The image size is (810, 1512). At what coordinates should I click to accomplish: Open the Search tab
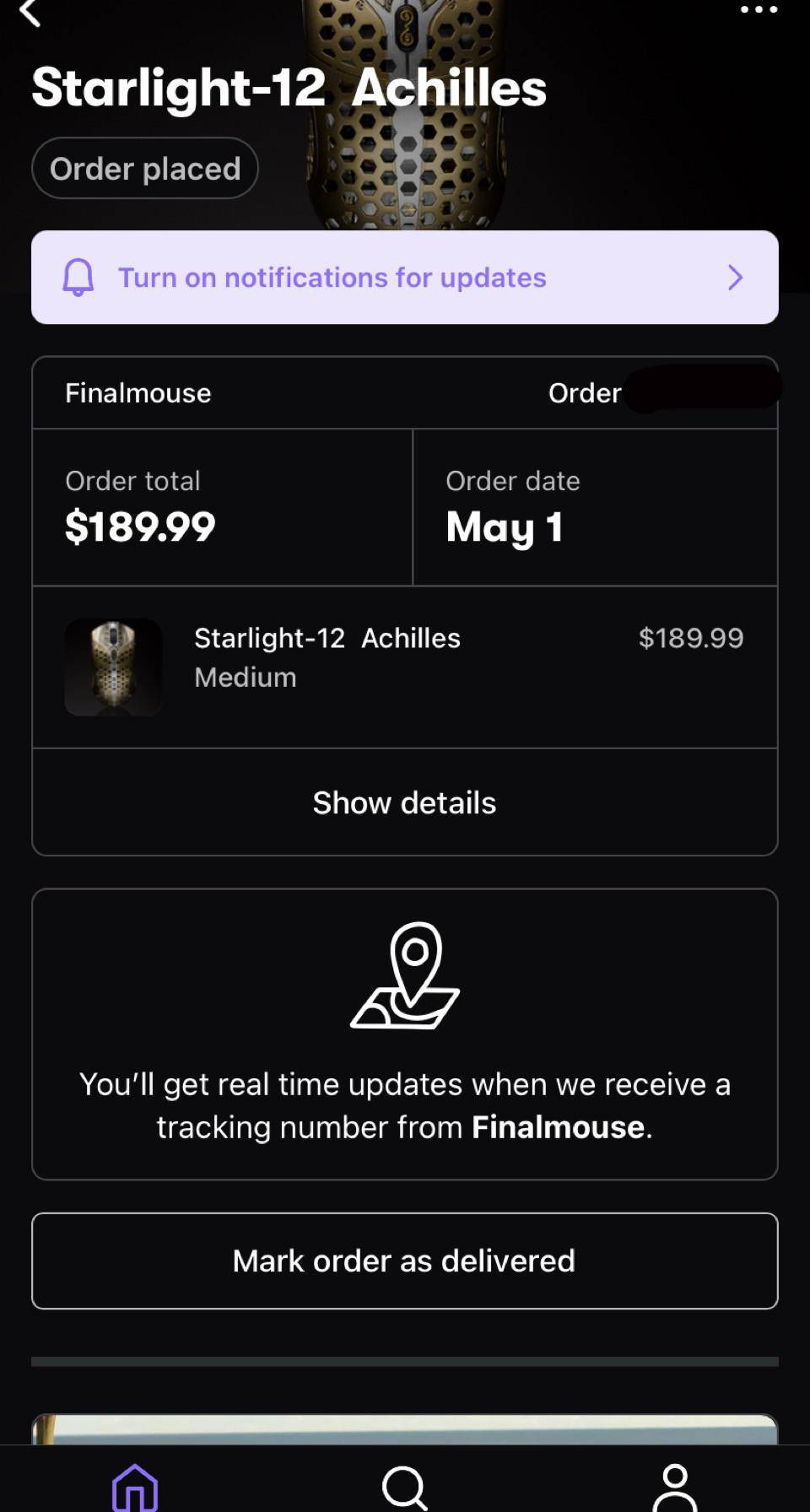click(x=404, y=1487)
